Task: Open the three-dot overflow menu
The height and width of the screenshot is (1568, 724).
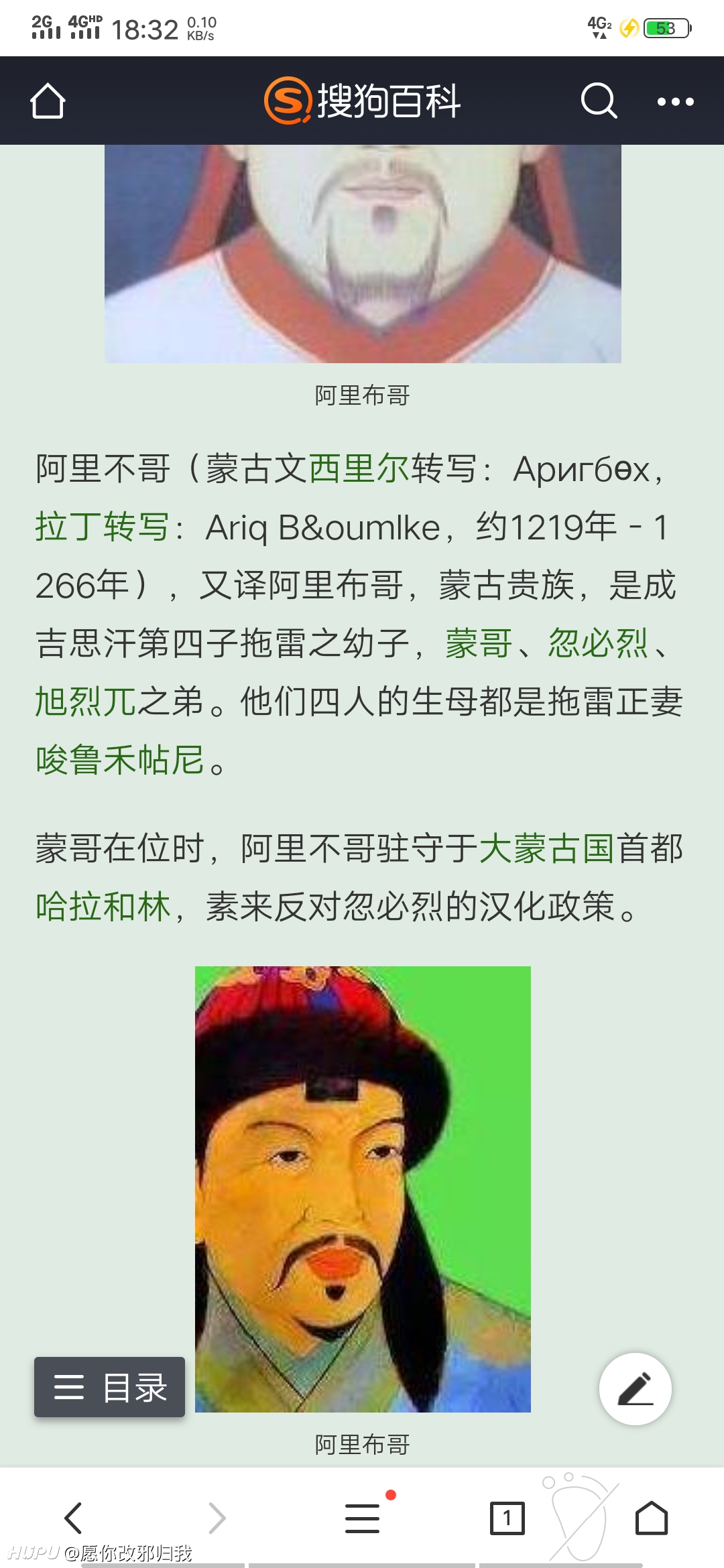Action: click(675, 102)
